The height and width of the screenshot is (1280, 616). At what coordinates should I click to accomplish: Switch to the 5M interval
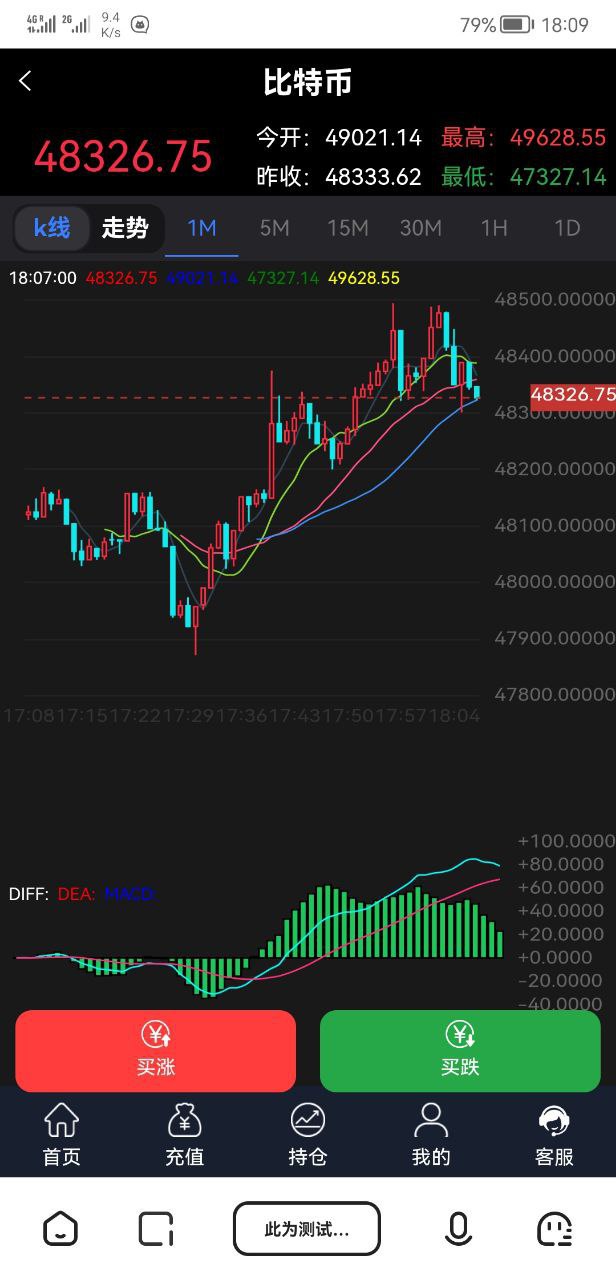(274, 228)
